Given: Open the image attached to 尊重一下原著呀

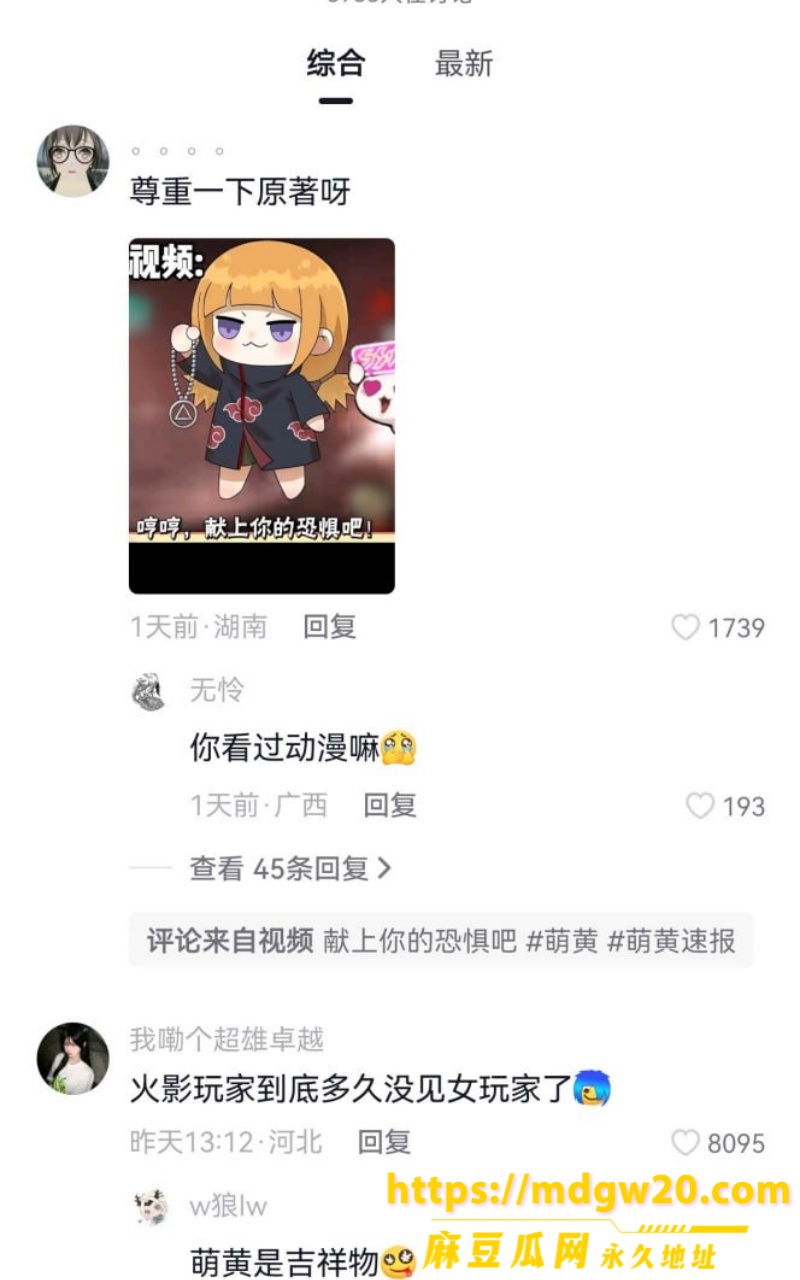Looking at the screenshot, I should coord(262,416).
